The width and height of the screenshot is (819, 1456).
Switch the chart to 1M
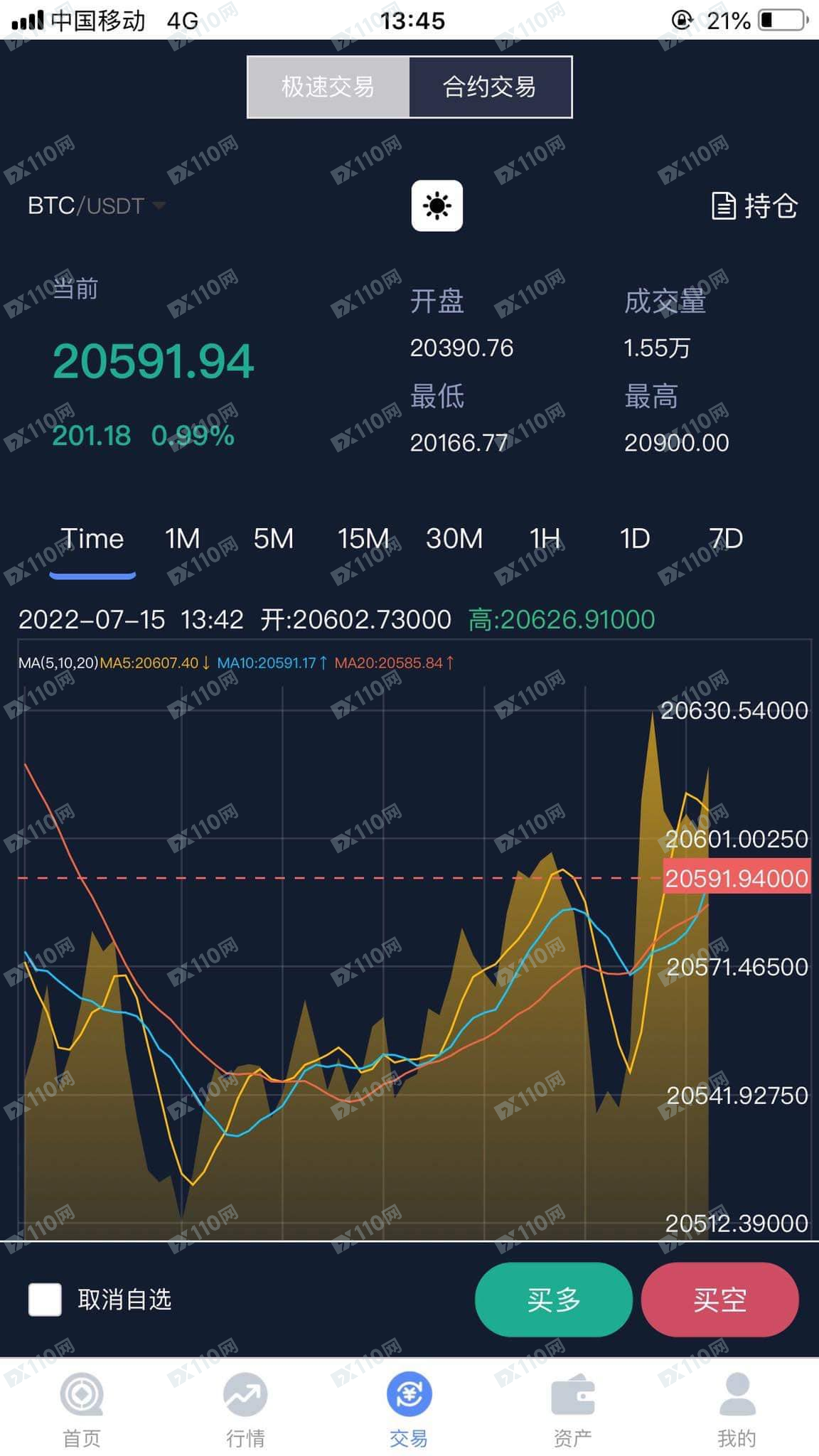pos(183,539)
